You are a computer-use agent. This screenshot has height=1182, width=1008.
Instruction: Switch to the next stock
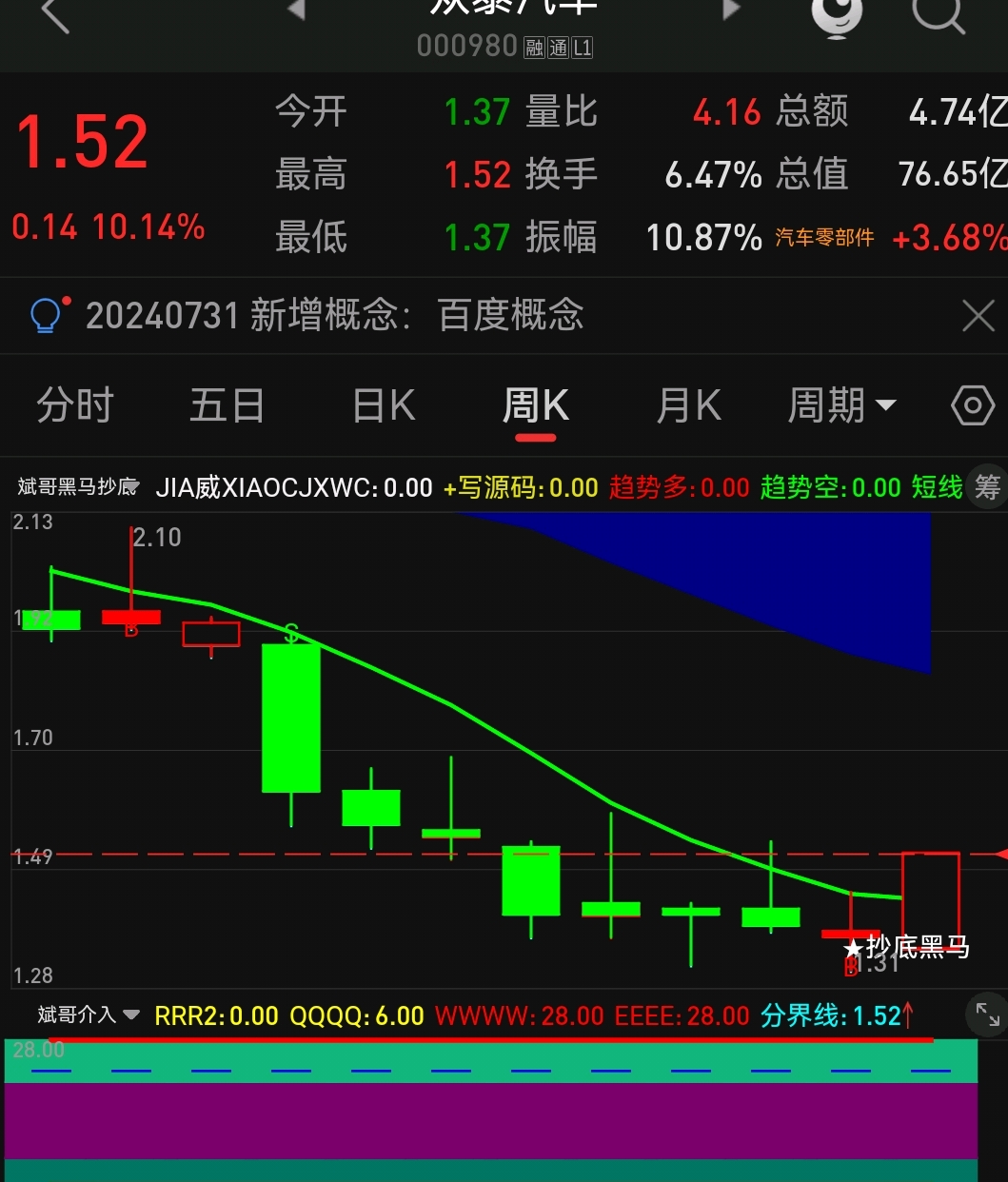pos(731,10)
